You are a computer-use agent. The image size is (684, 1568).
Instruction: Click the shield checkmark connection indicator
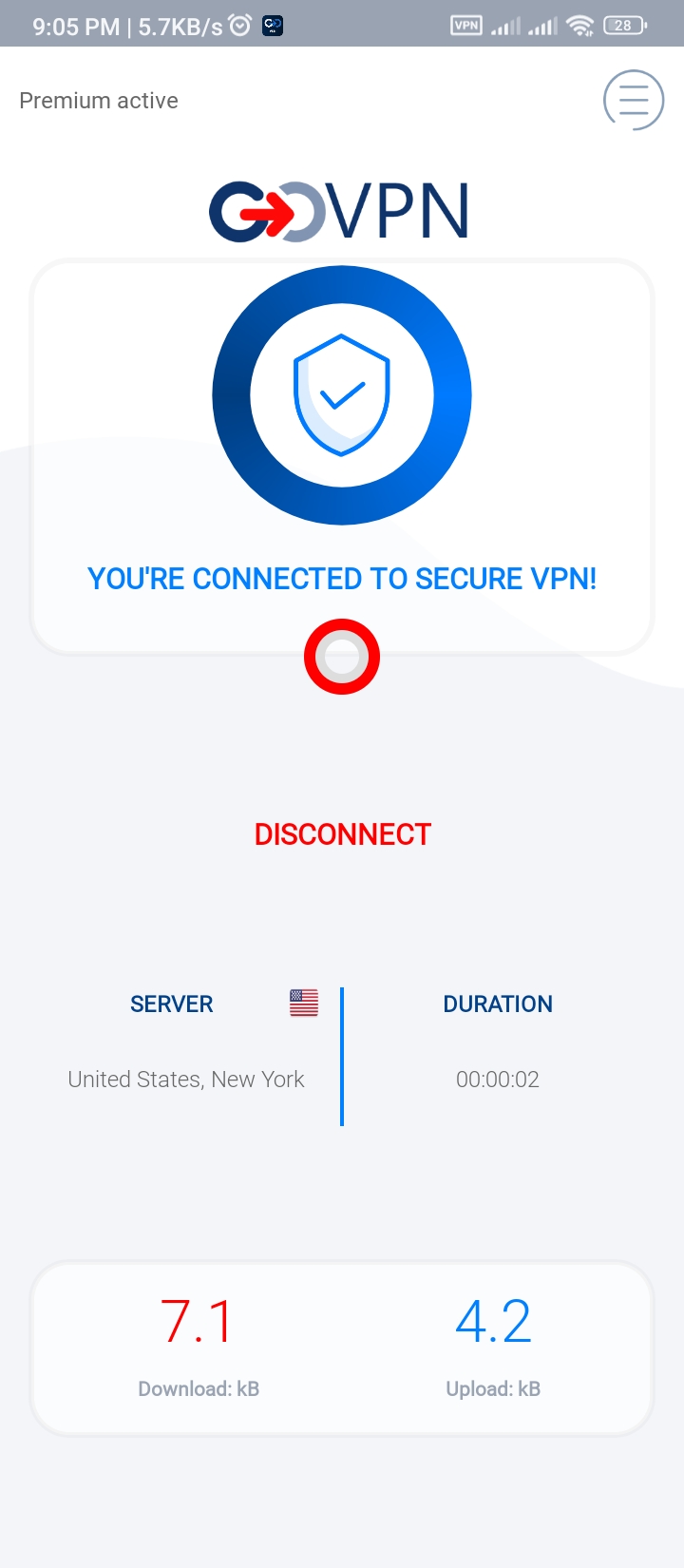tap(341, 395)
